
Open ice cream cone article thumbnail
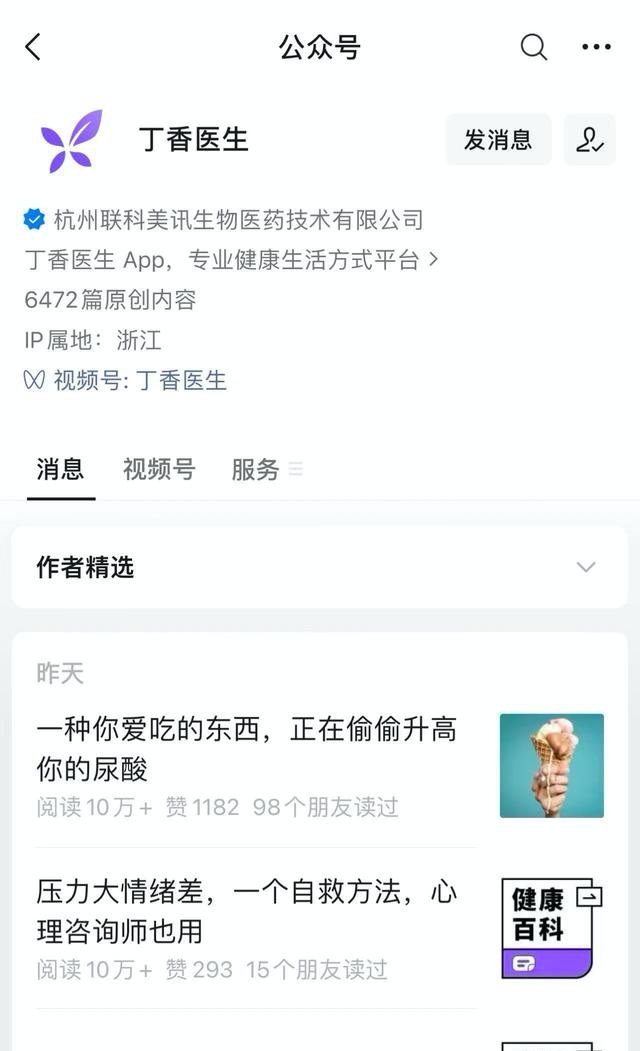(552, 765)
